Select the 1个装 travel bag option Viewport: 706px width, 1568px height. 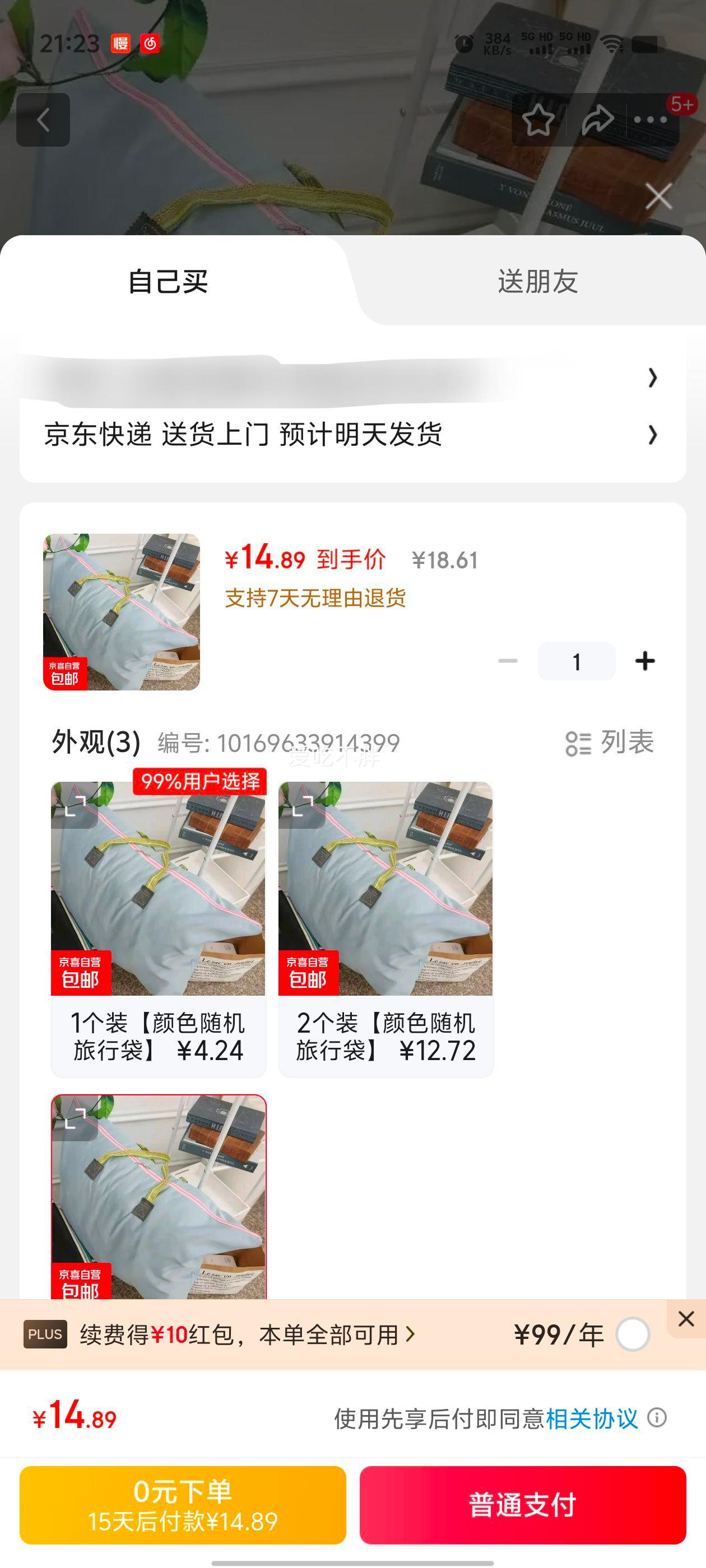point(158,928)
